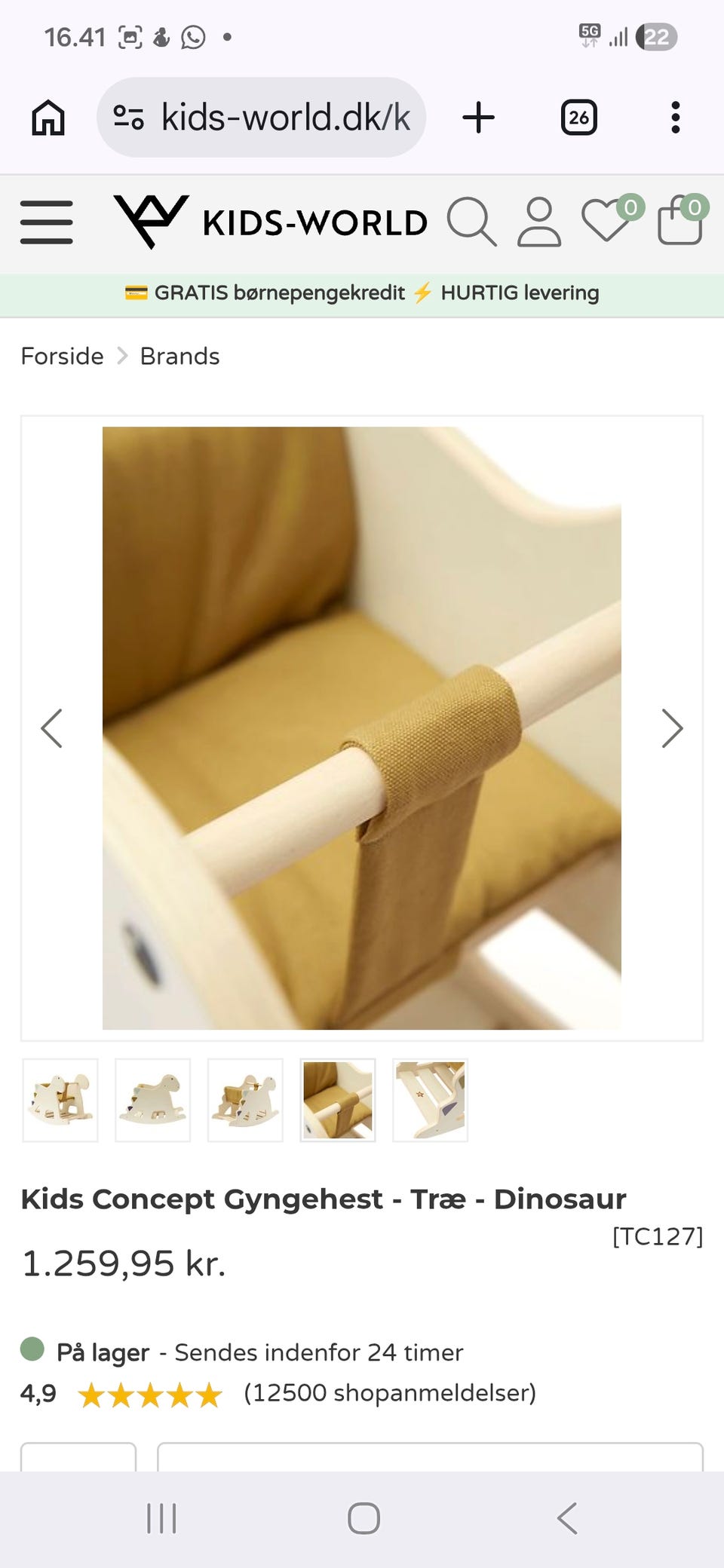
Task: Select the third product thumbnail
Action: (x=245, y=1100)
